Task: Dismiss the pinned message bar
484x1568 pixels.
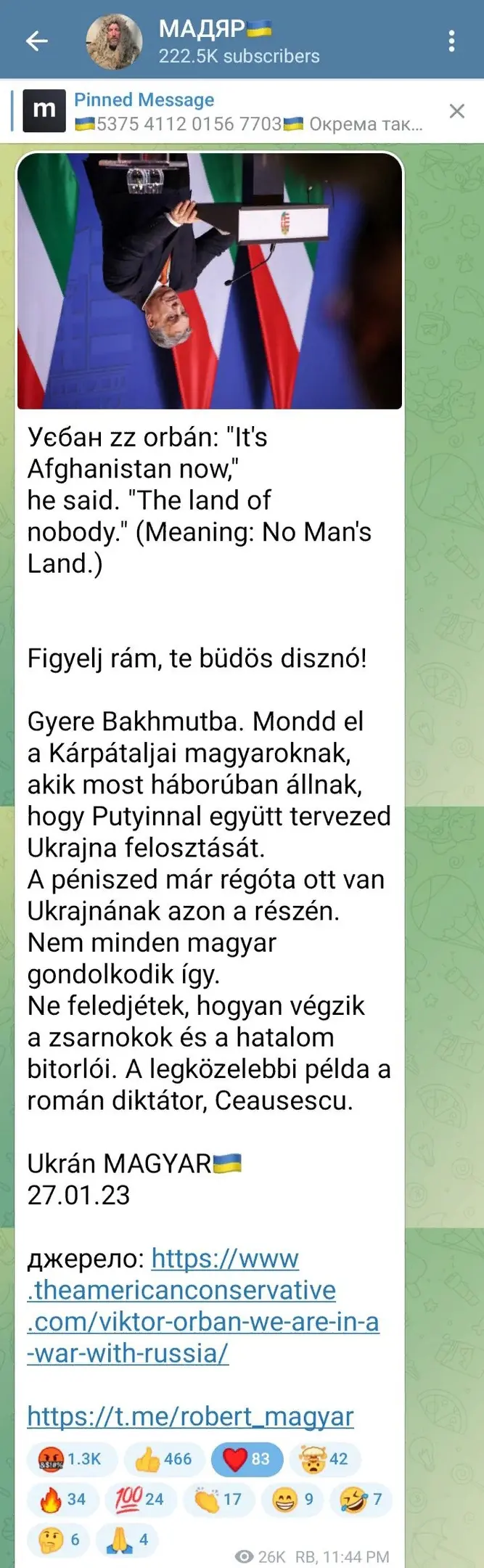Action: [x=456, y=111]
